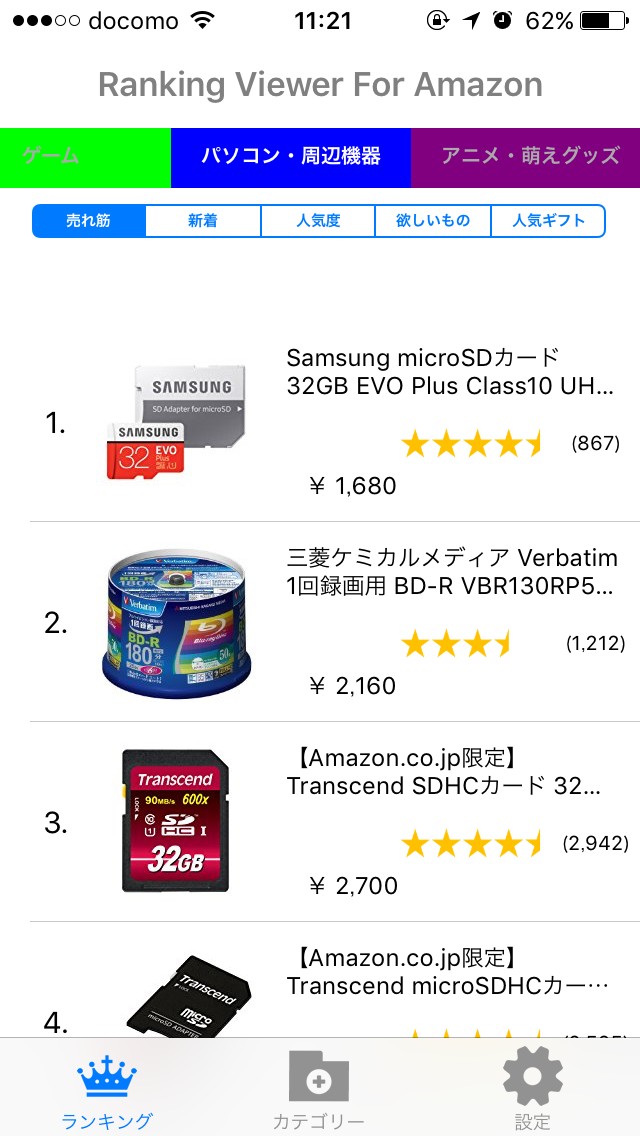Select the 売れ筋 segment
The image size is (640, 1136).
89,221
